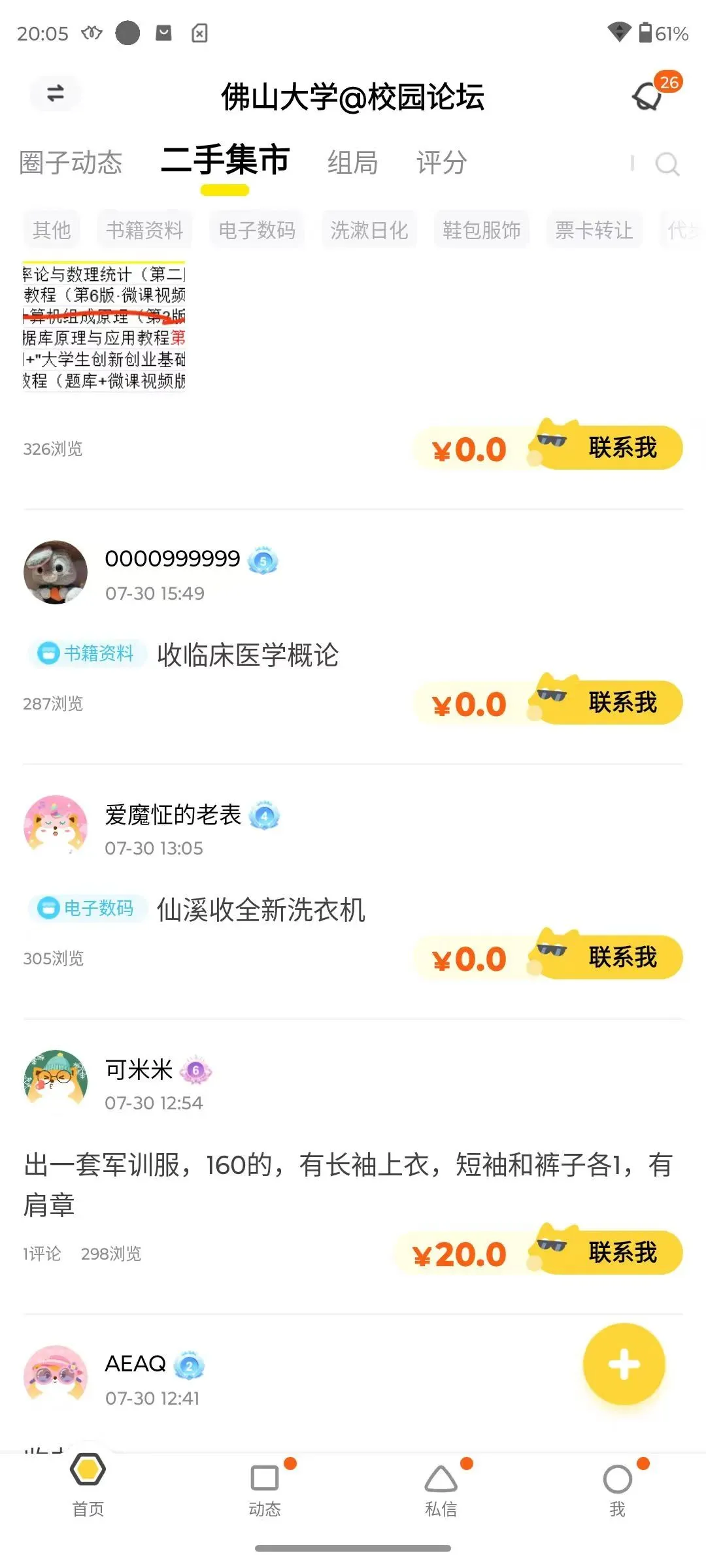Open the textbook list image in the post
This screenshot has width=706, height=1568.
pyautogui.click(x=104, y=327)
